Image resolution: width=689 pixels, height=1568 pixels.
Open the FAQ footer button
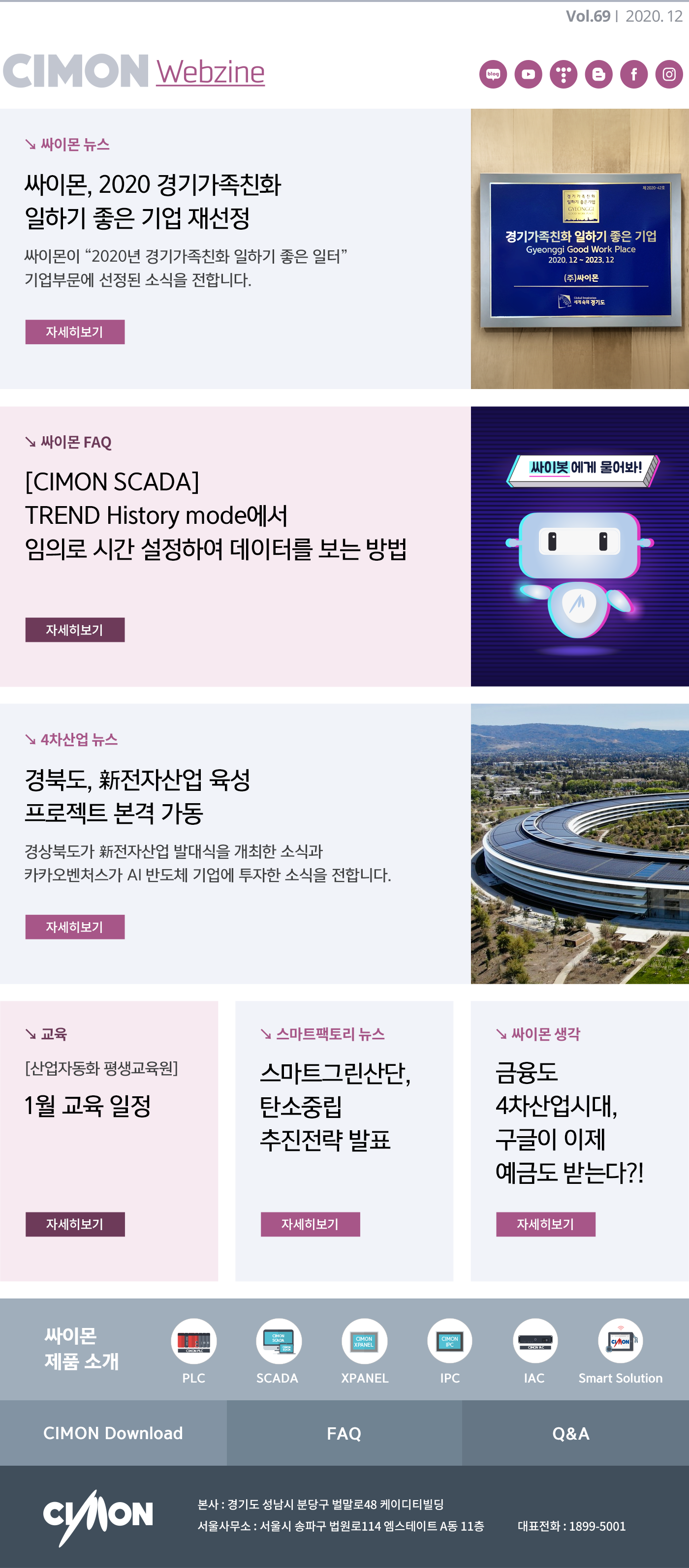(344, 1433)
